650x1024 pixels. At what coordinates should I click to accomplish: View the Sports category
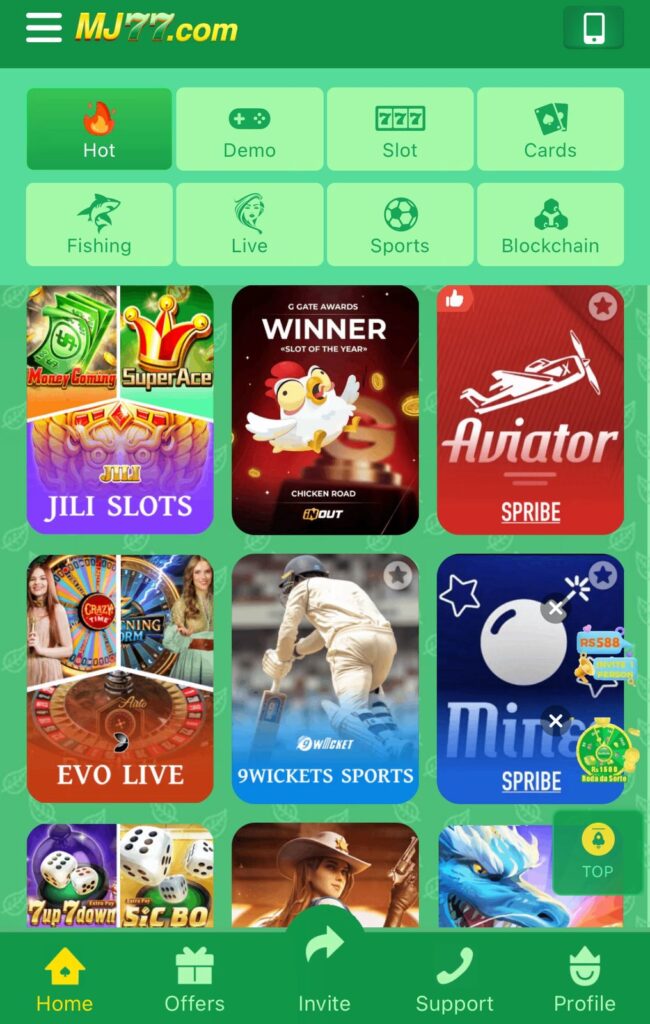(x=400, y=224)
